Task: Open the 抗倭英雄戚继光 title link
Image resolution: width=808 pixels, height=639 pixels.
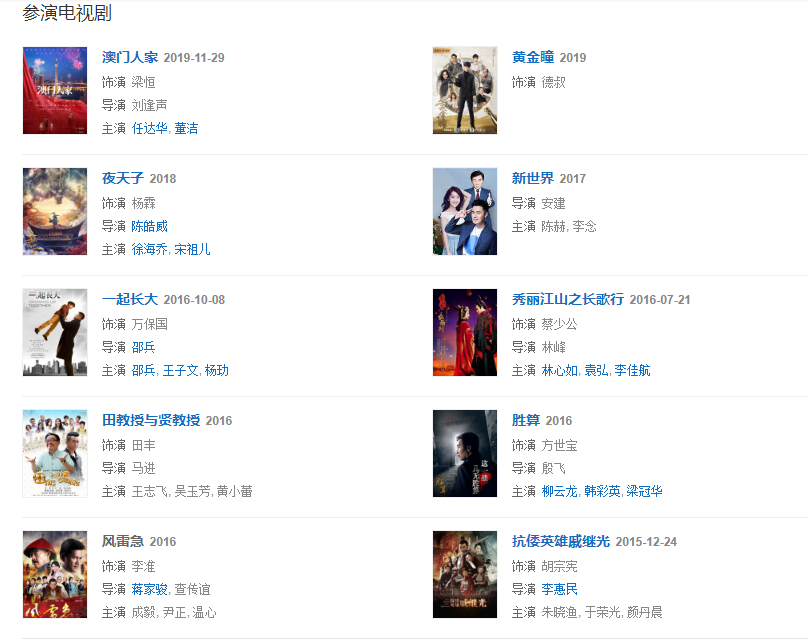Action: (561, 541)
